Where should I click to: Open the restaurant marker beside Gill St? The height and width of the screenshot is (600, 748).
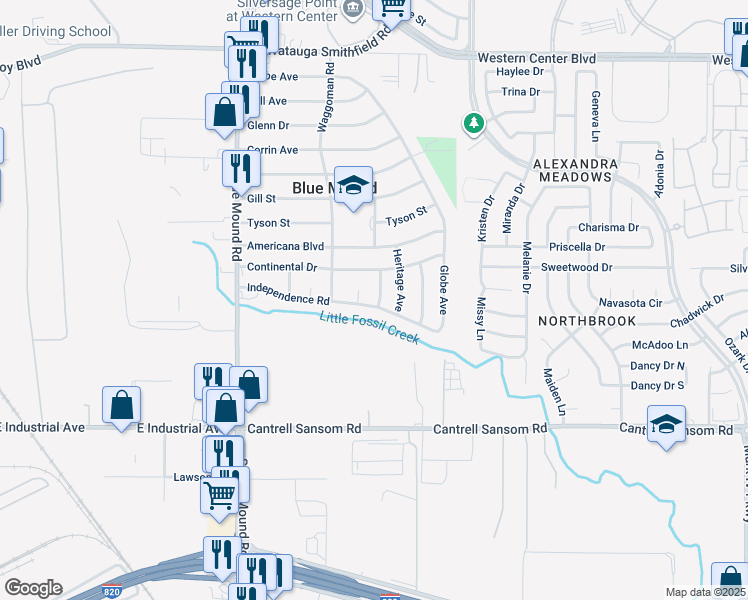(x=241, y=170)
